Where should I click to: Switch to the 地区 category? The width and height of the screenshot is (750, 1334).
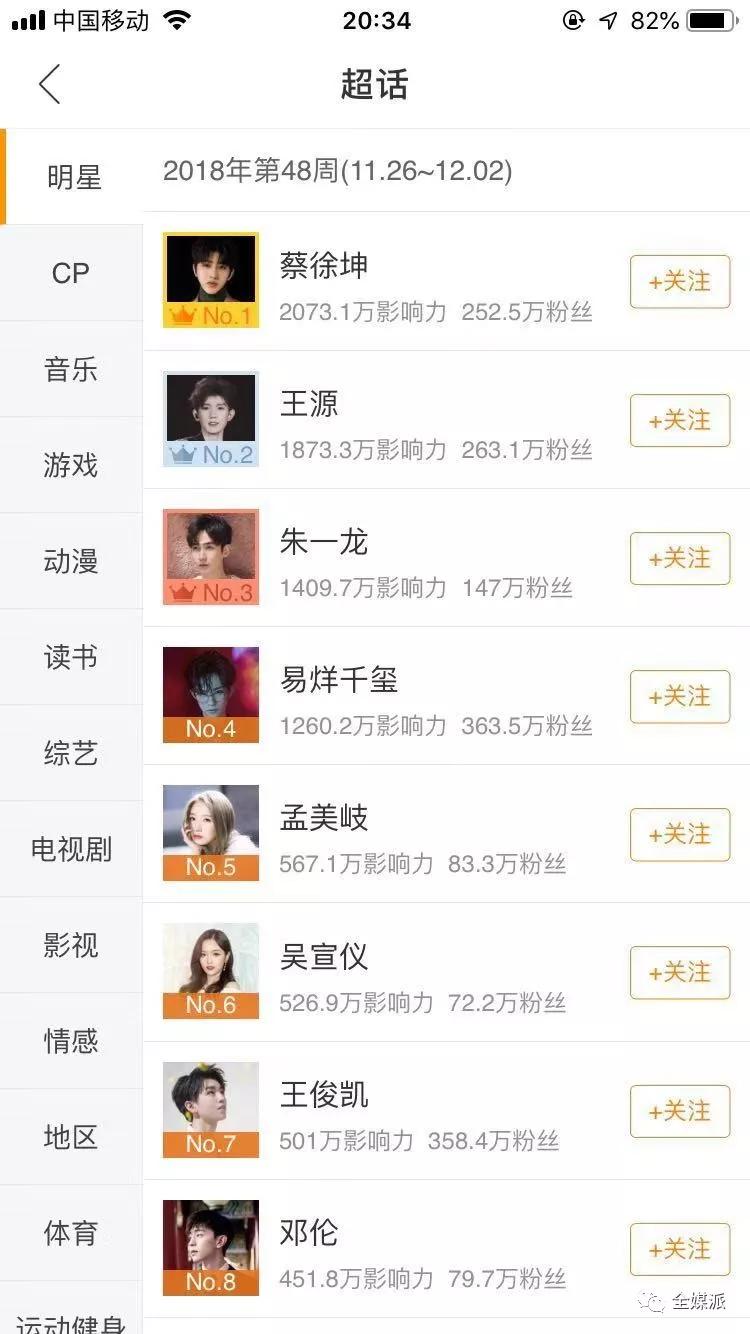click(x=71, y=1137)
